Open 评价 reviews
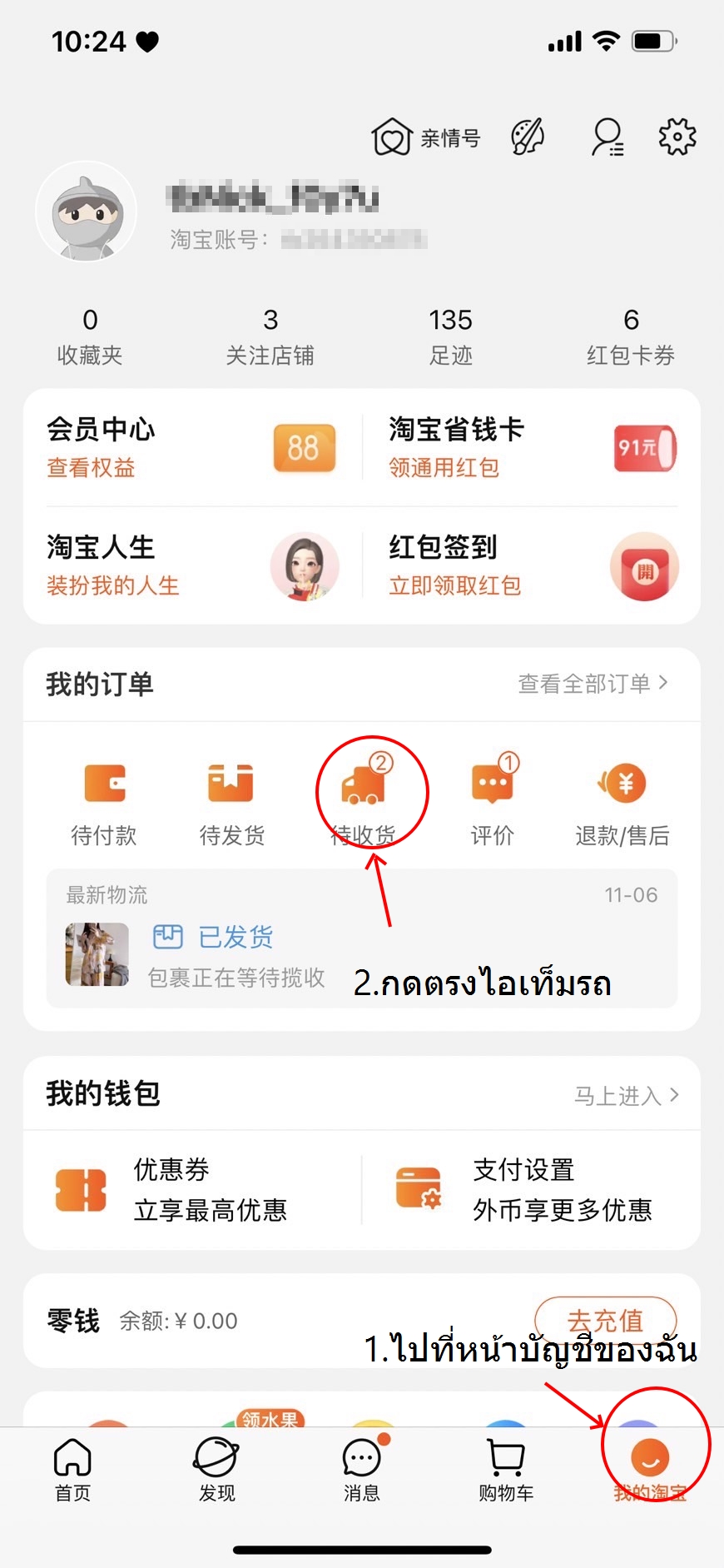The height and width of the screenshot is (1568, 724). [x=493, y=801]
